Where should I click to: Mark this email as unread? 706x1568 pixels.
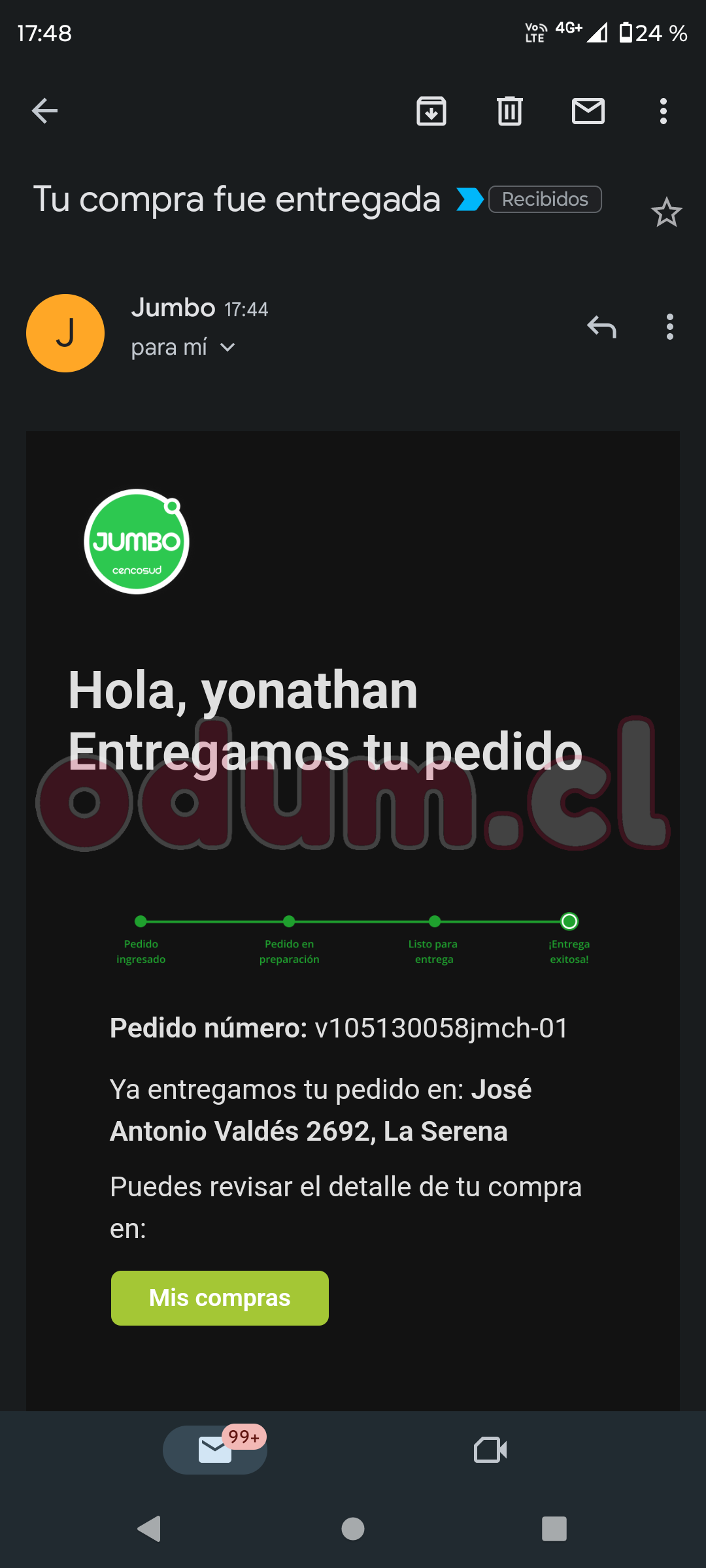point(588,111)
